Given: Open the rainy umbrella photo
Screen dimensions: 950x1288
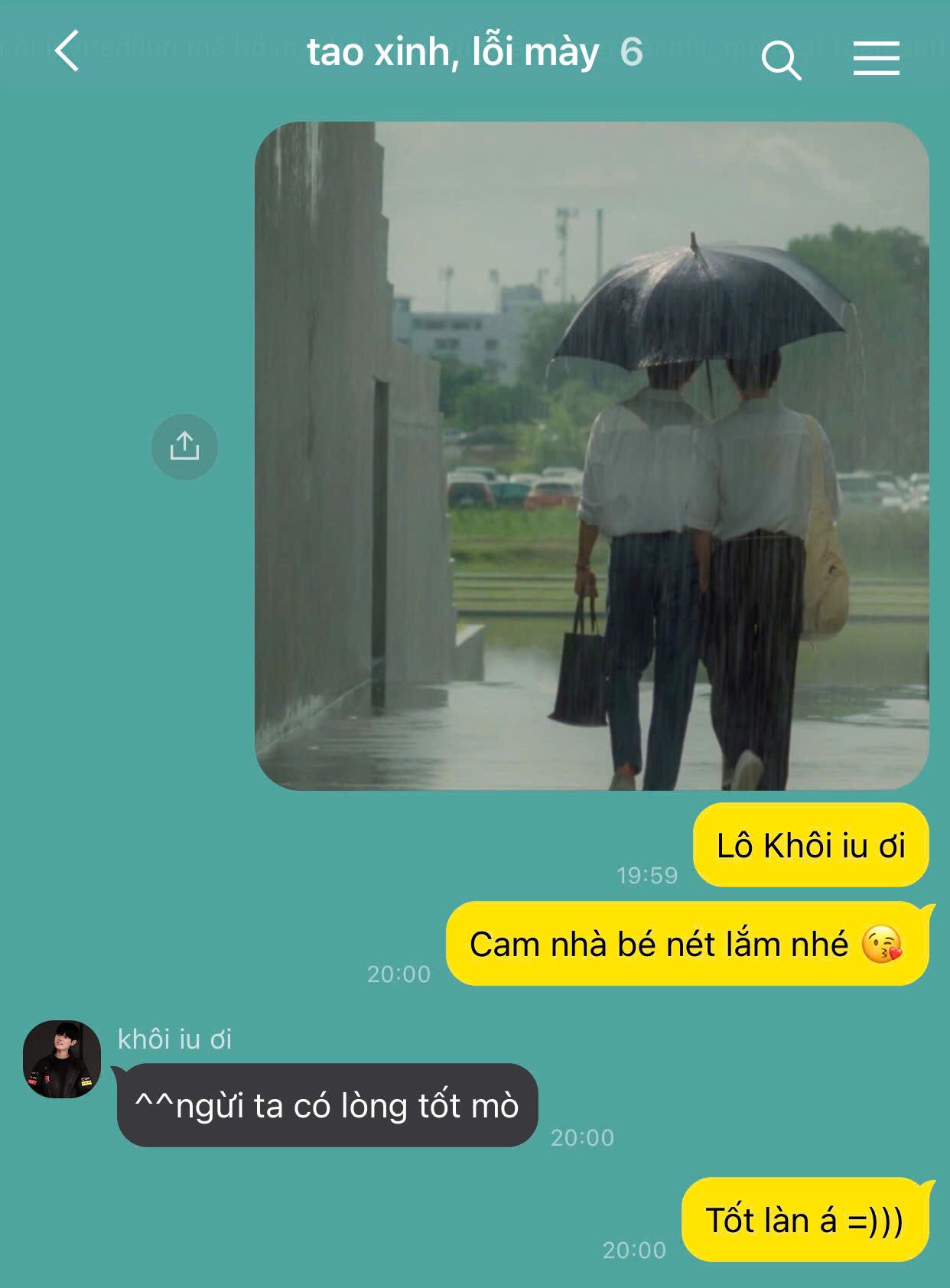Looking at the screenshot, I should click(591, 456).
